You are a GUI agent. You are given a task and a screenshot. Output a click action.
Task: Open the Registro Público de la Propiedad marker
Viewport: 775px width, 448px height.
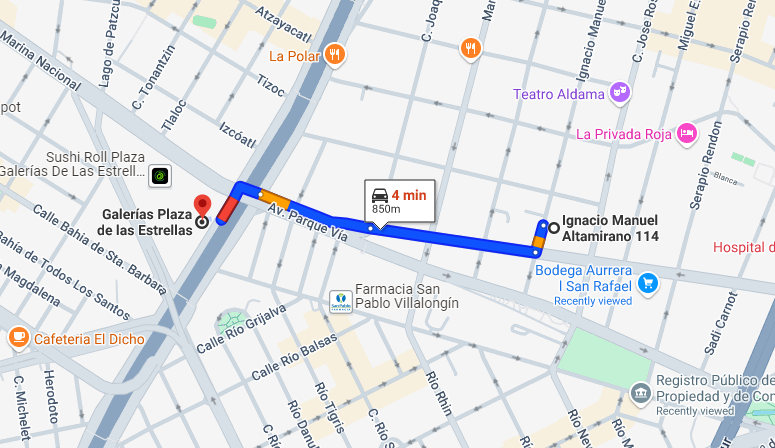click(x=641, y=394)
